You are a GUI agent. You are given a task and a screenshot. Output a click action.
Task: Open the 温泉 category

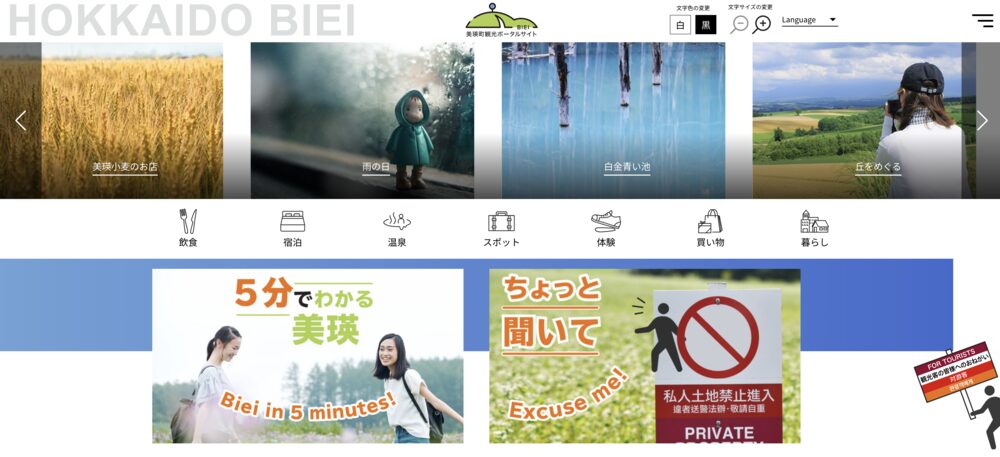397,228
